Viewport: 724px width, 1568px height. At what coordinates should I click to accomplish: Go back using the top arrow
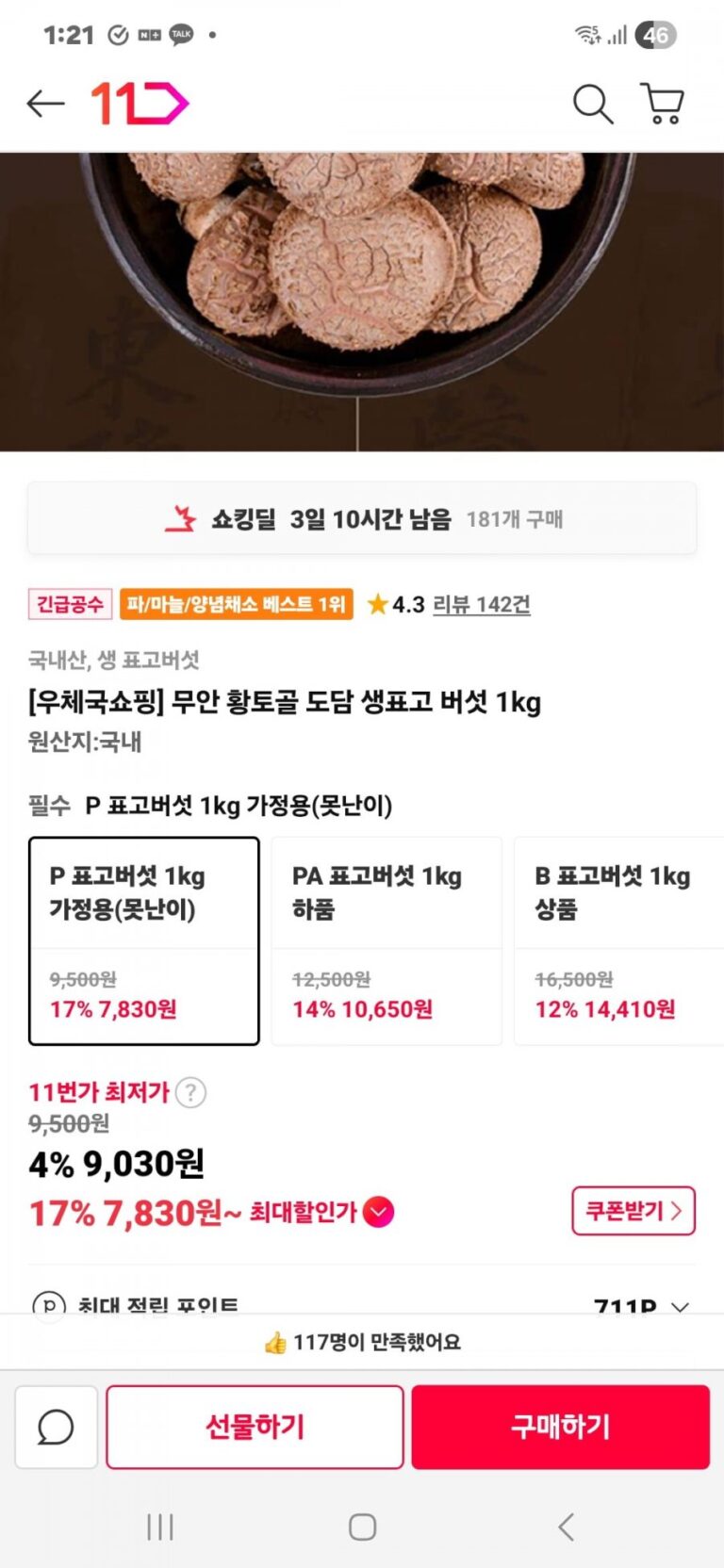pyautogui.click(x=45, y=104)
